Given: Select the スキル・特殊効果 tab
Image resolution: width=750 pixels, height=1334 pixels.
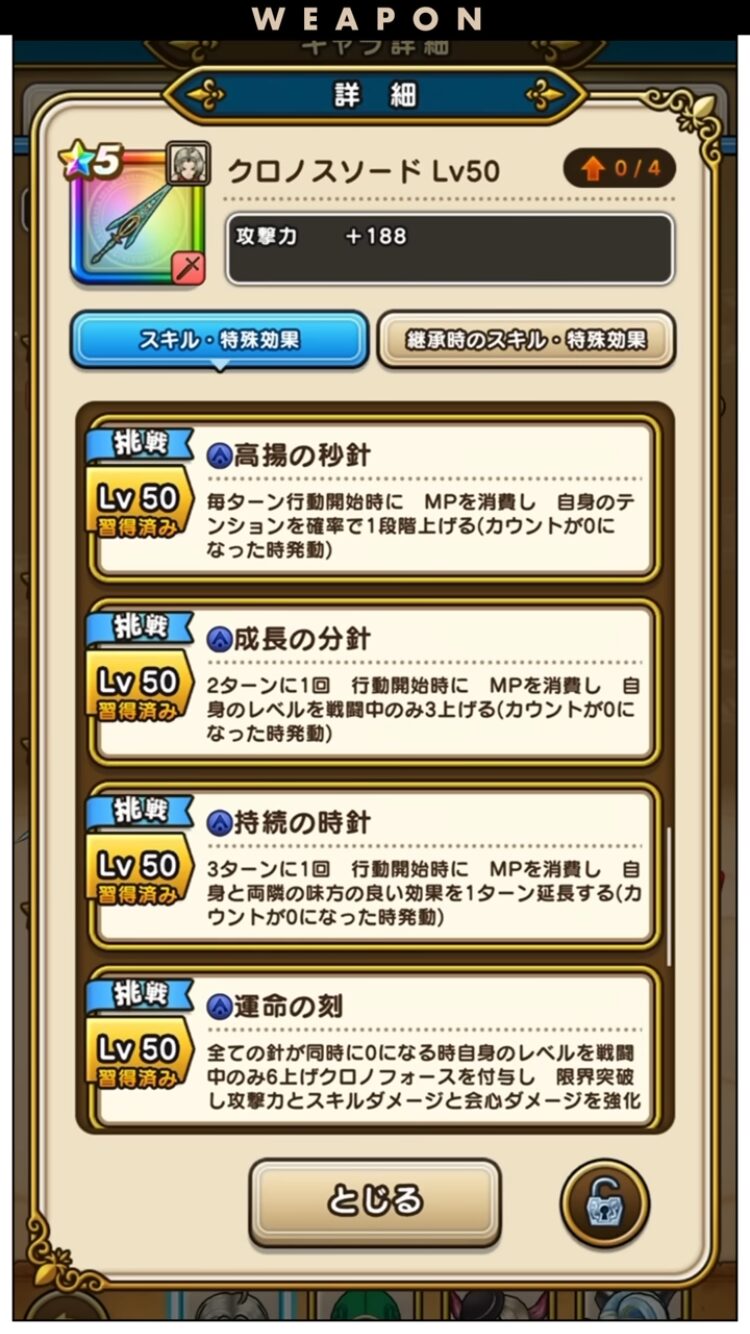Looking at the screenshot, I should (219, 340).
